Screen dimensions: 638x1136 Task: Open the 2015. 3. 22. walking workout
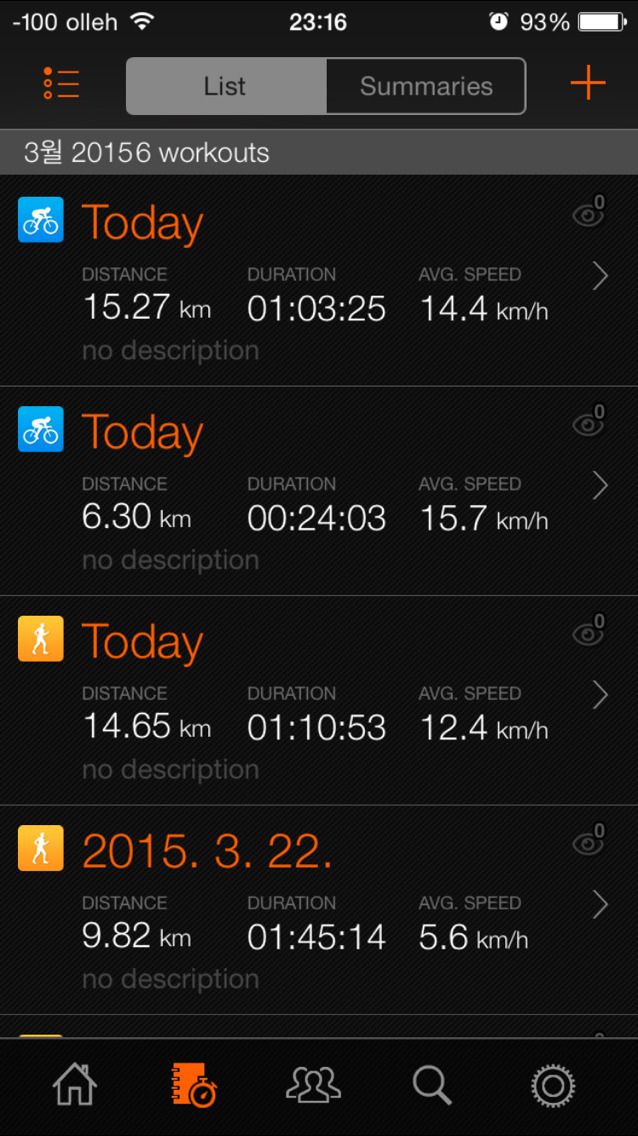[x=319, y=909]
